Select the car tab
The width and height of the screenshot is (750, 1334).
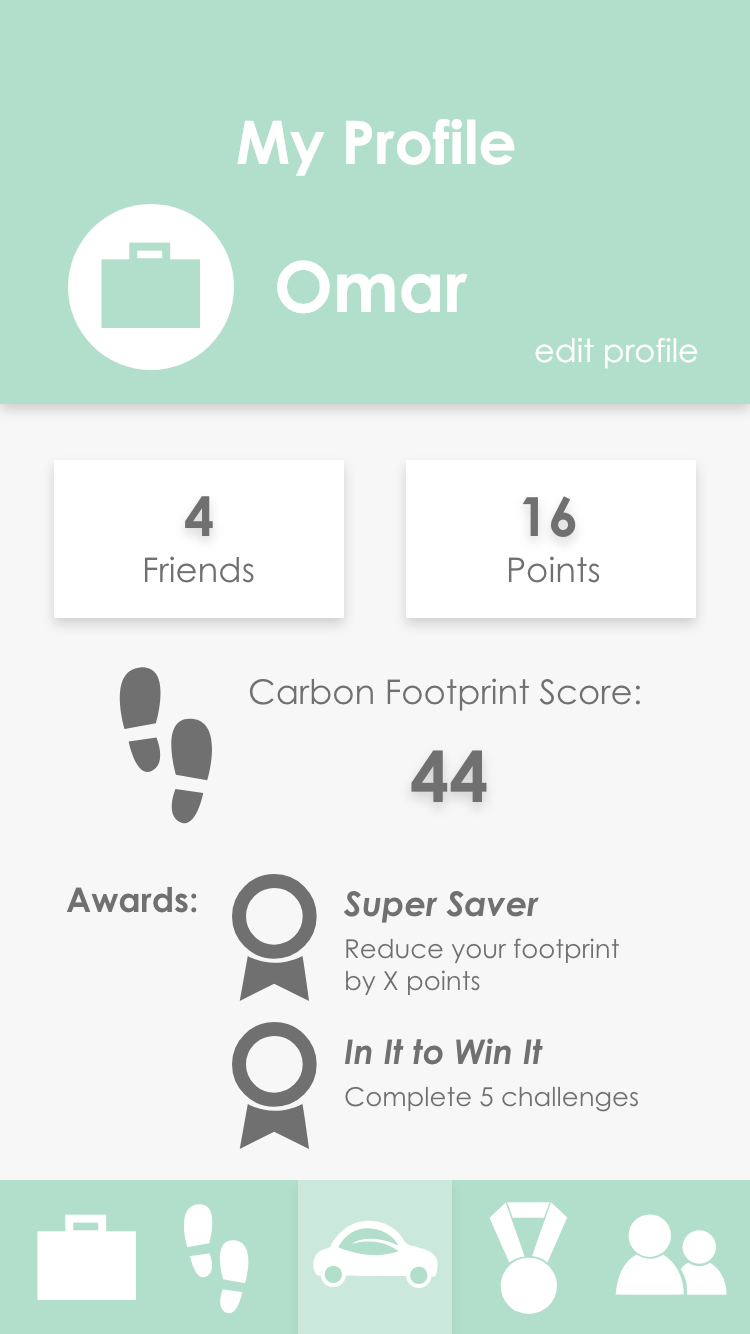click(375, 1257)
